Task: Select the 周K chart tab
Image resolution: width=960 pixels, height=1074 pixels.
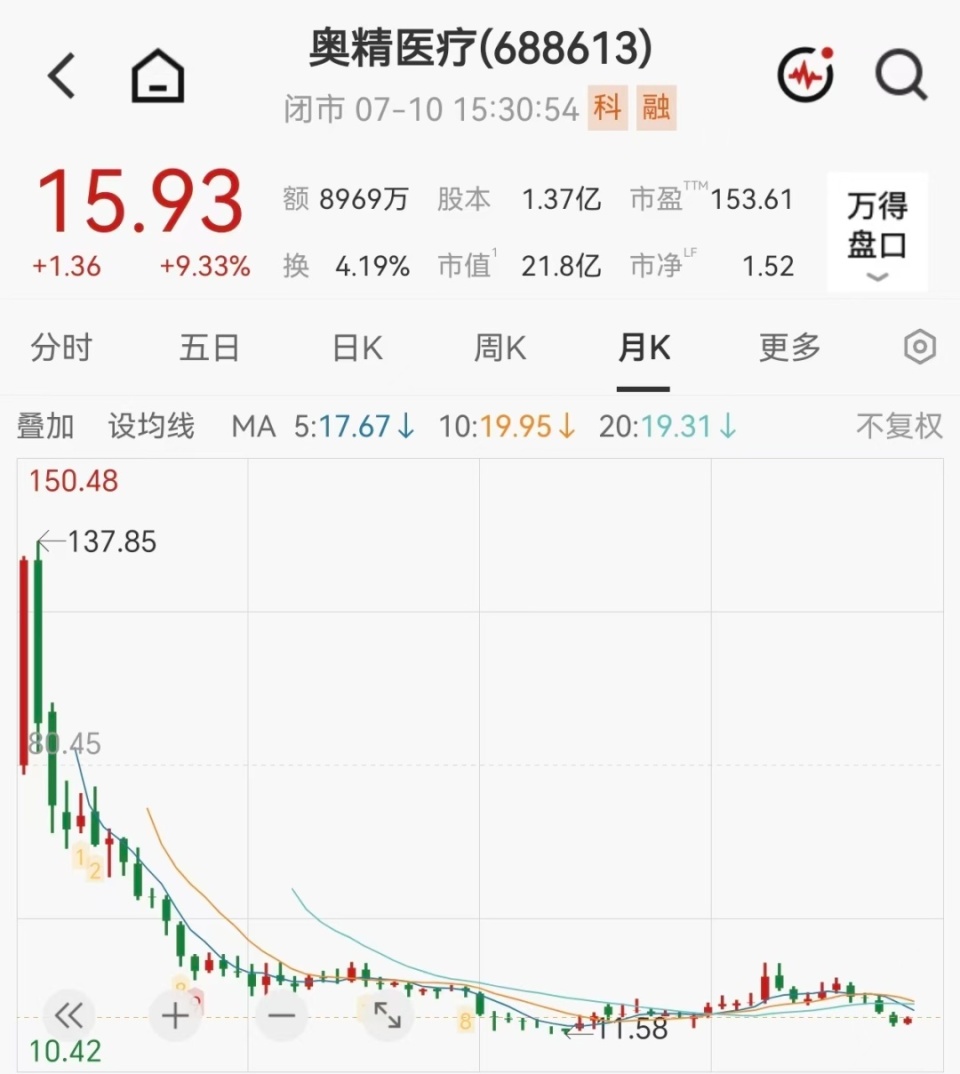Action: coord(500,347)
